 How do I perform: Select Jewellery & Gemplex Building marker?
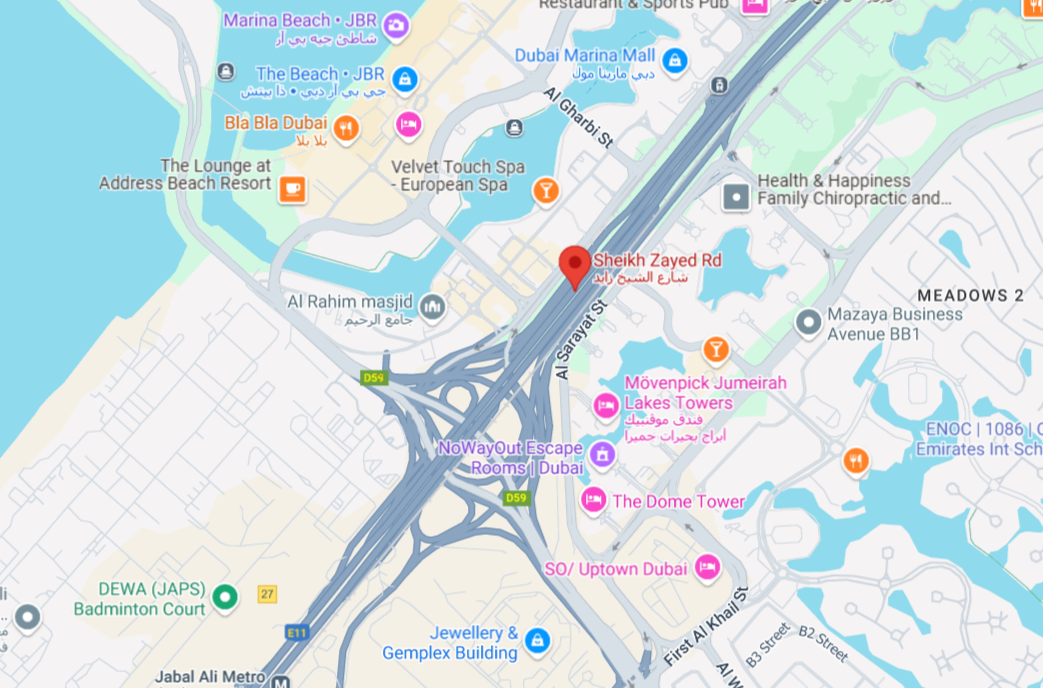click(x=537, y=639)
